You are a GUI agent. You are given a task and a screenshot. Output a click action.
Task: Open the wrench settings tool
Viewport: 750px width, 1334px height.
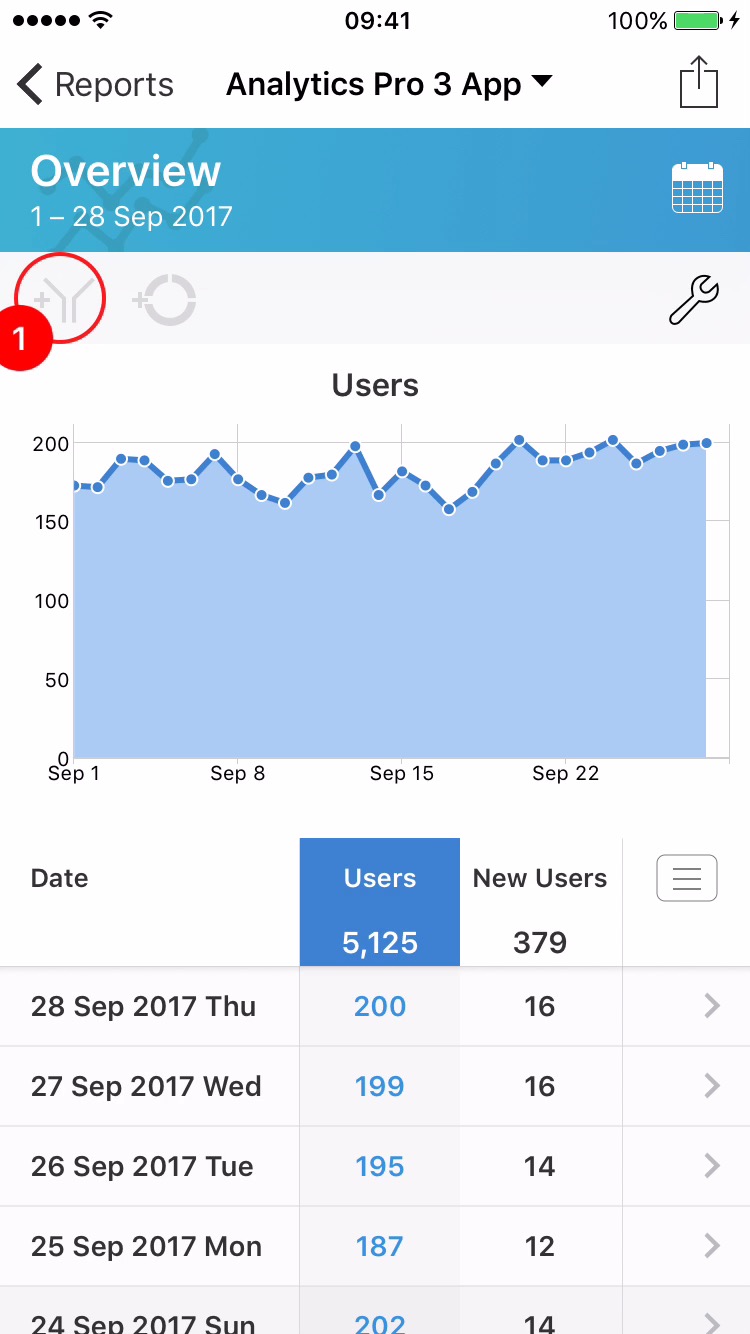coord(693,299)
